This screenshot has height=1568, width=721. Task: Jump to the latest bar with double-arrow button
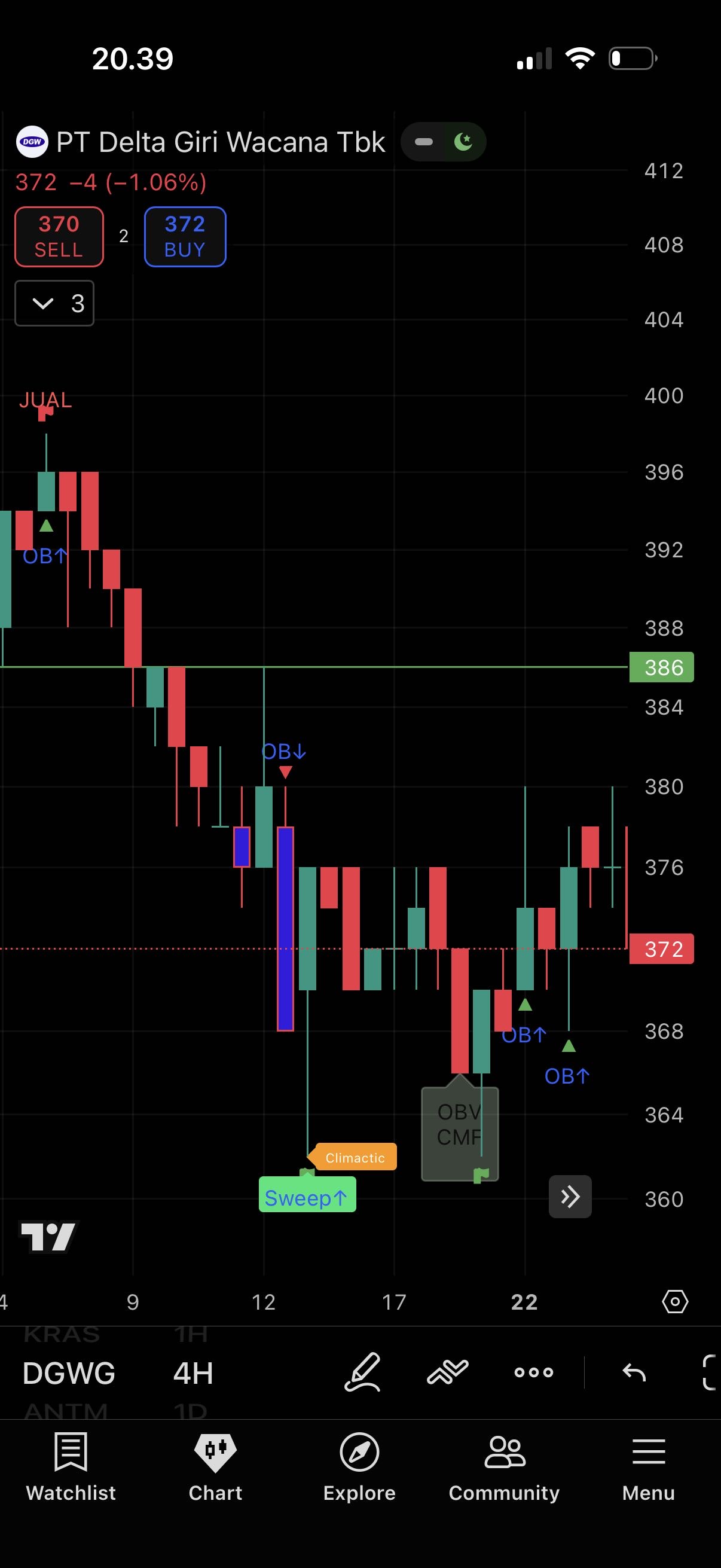click(x=570, y=1197)
